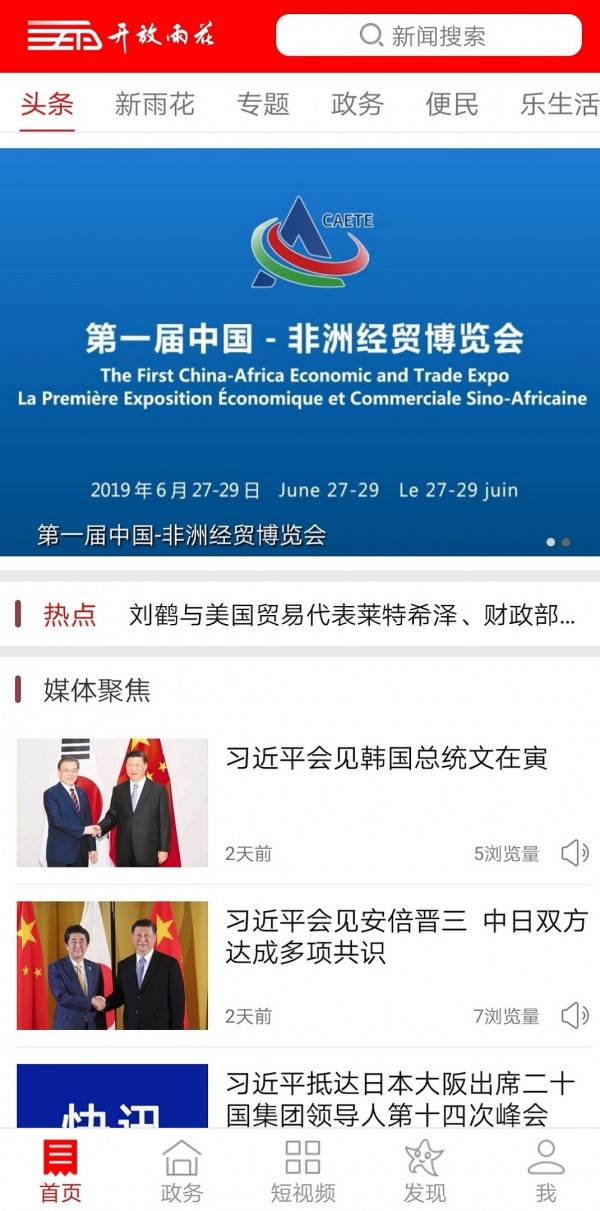Open the 热点 headline about 刘鹤
The width and height of the screenshot is (600, 1211).
coord(352,615)
